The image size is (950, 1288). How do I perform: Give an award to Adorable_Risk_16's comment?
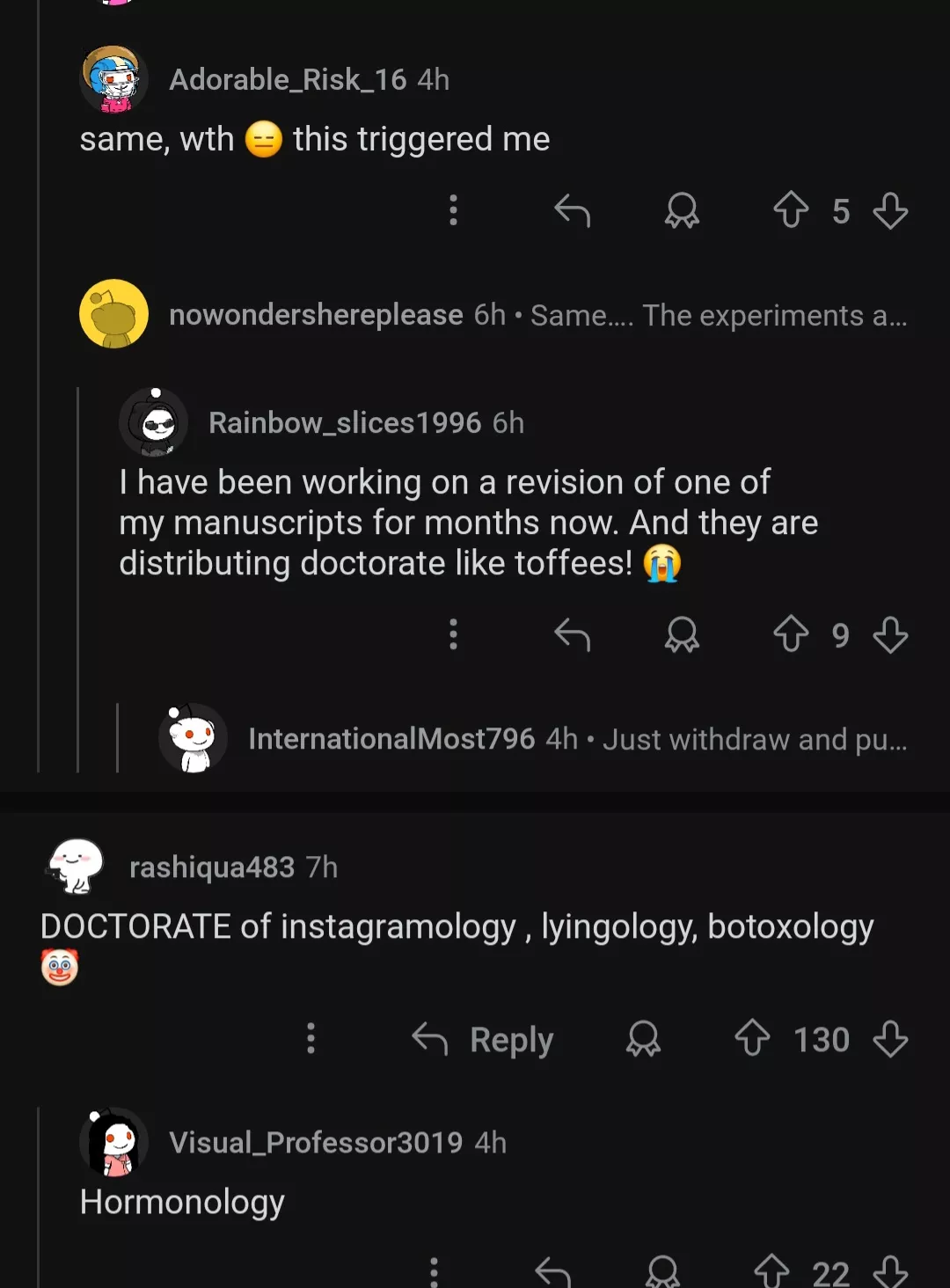pyautogui.click(x=682, y=210)
